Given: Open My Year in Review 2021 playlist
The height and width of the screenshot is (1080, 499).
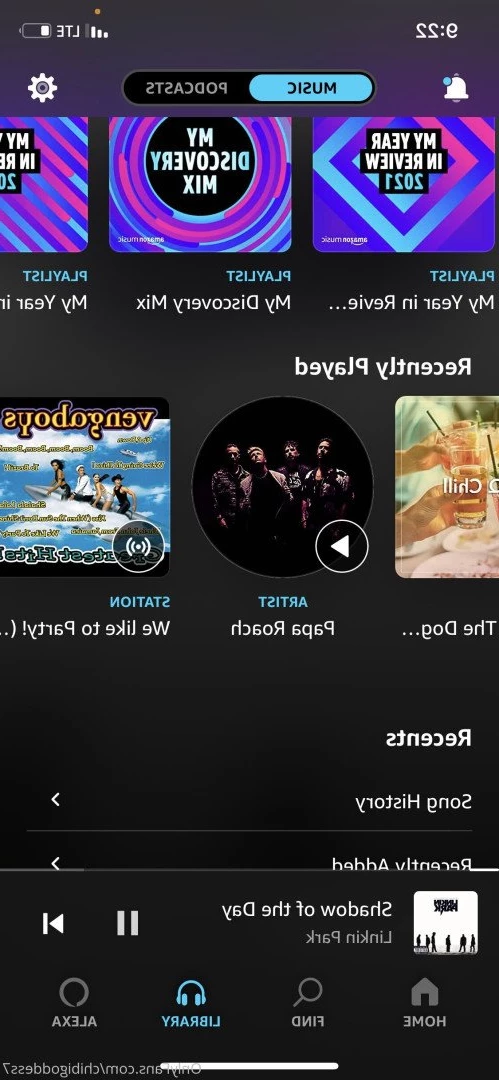Looking at the screenshot, I should pyautogui.click(x=405, y=185).
